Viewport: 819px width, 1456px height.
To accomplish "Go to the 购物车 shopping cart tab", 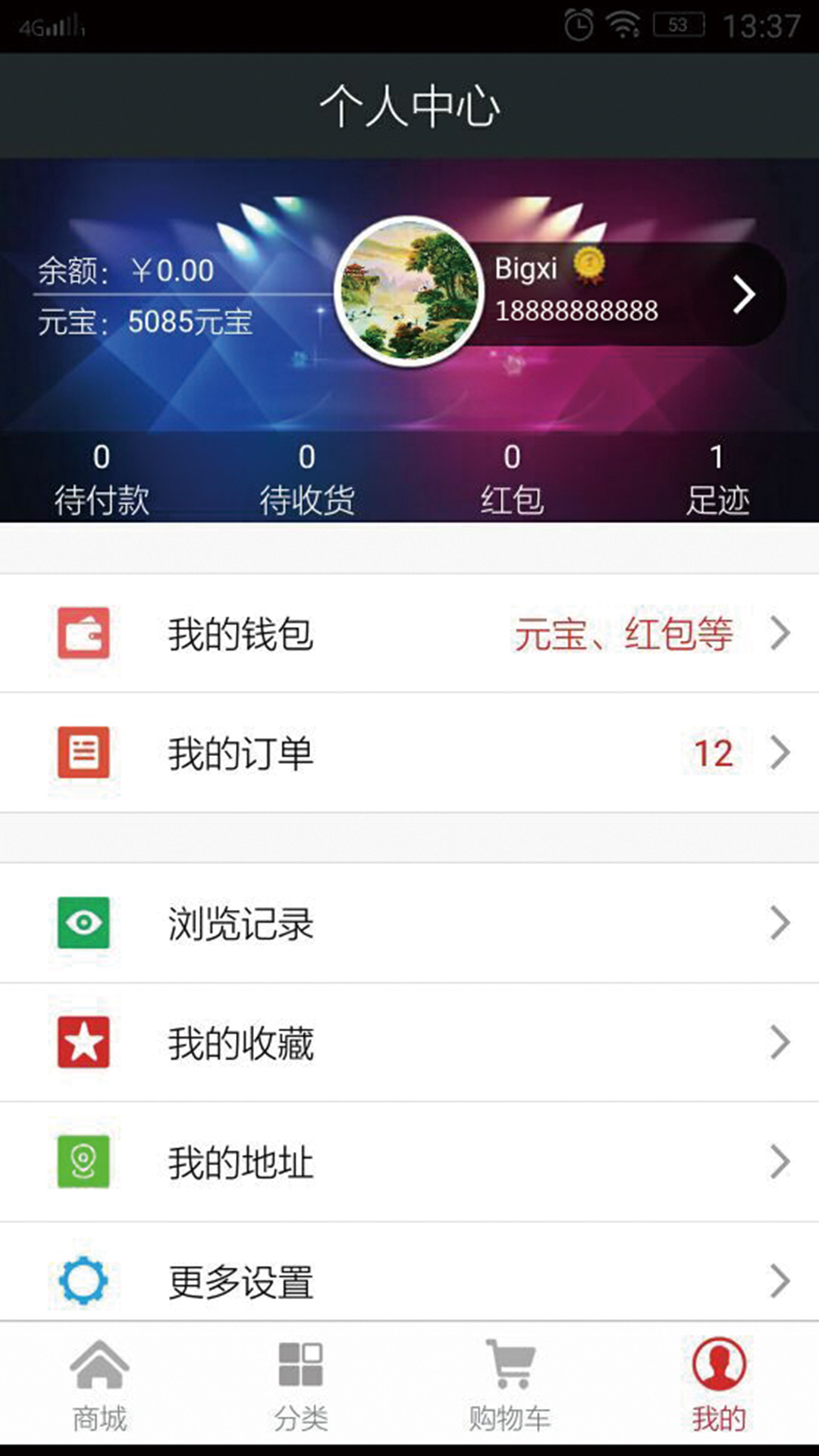I will (x=510, y=1386).
